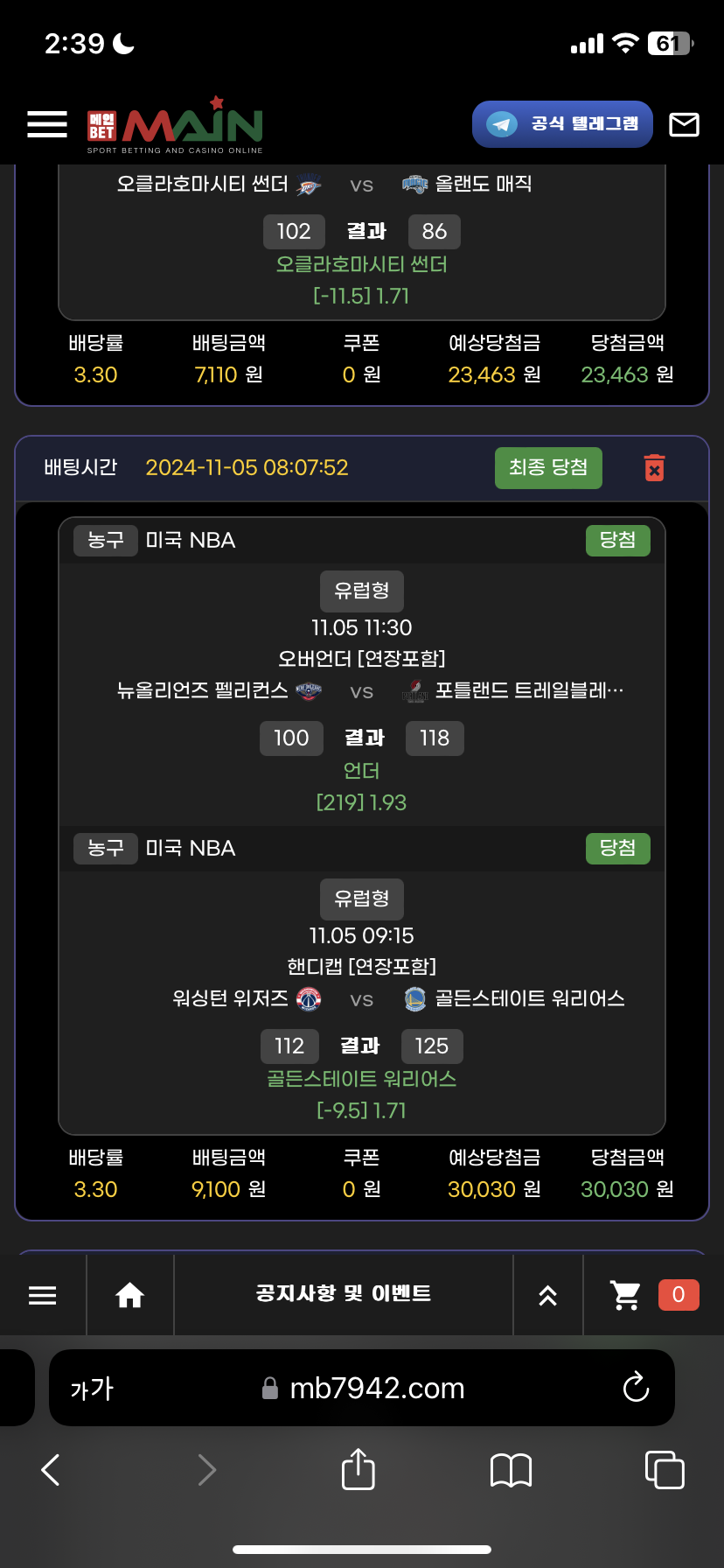Open the messages envelope icon

point(683,125)
